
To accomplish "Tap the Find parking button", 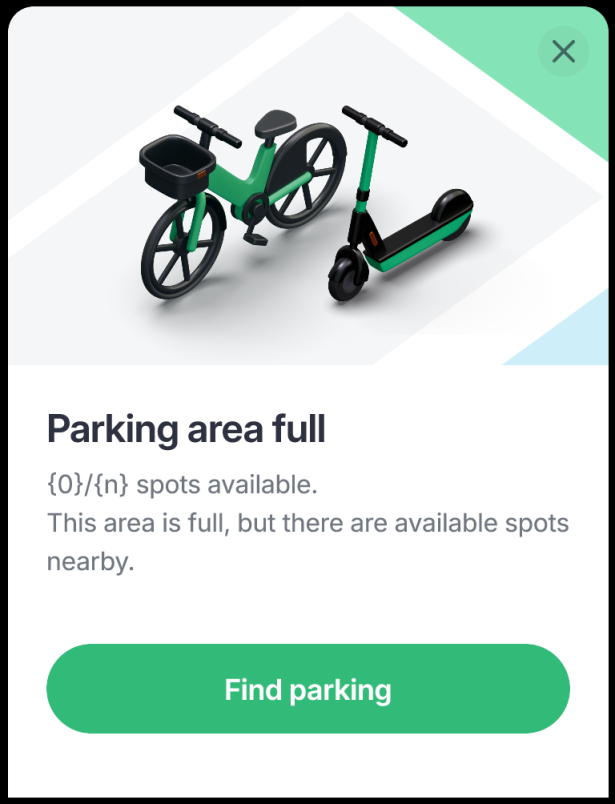I will point(308,689).
